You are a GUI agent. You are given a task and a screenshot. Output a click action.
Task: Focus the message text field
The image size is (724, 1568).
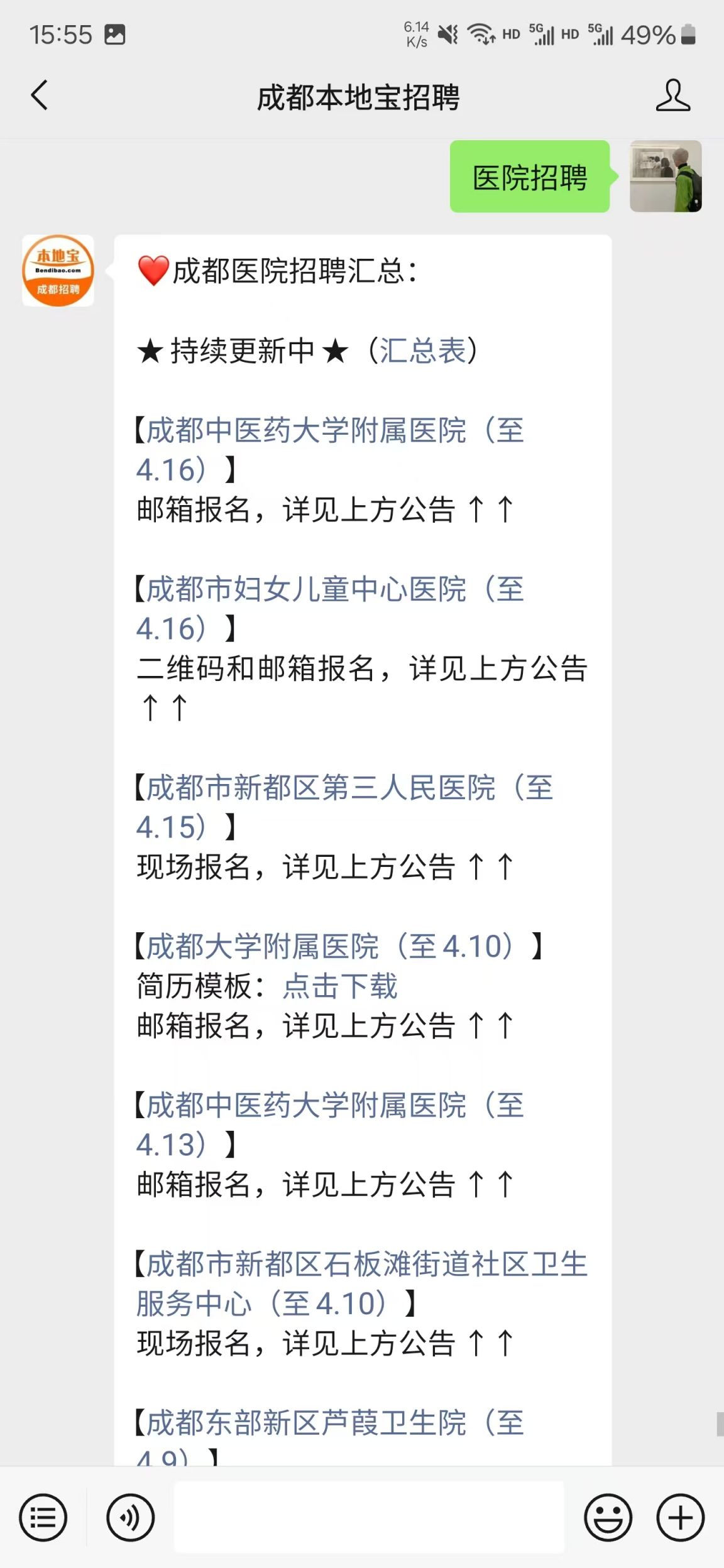click(x=368, y=1518)
